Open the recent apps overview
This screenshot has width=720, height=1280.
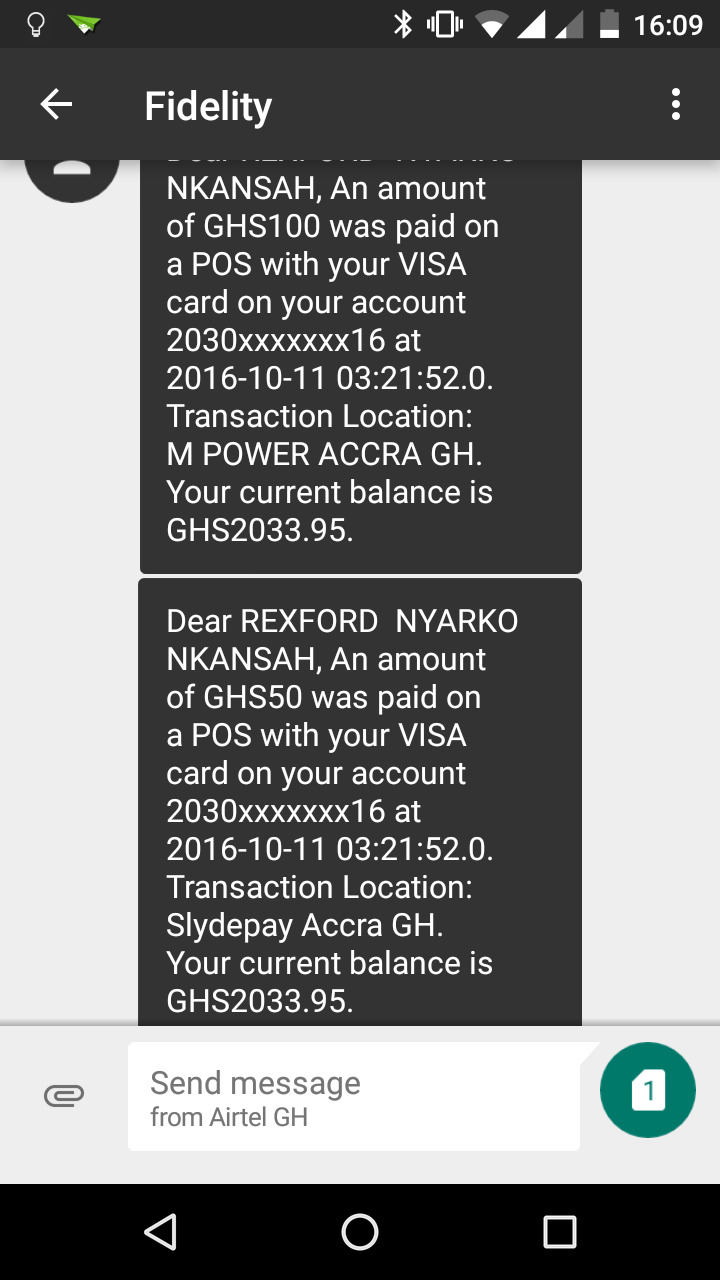pyautogui.click(x=560, y=1232)
